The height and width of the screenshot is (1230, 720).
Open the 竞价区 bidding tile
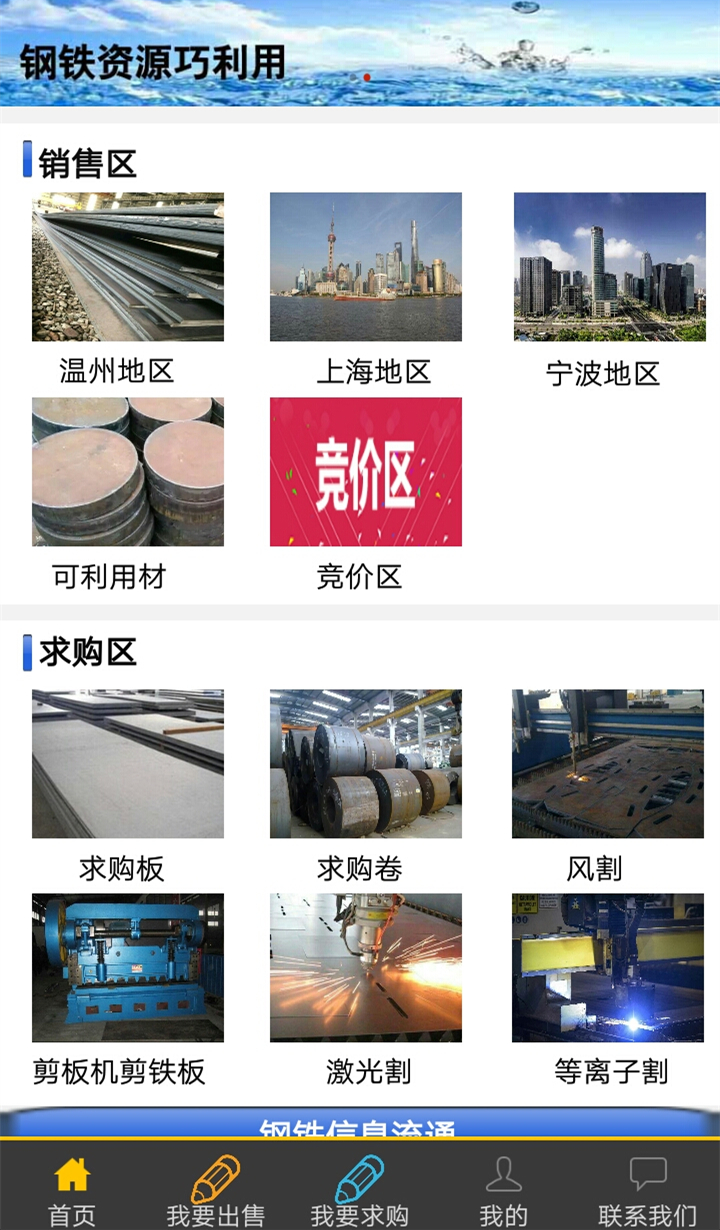pyautogui.click(x=366, y=472)
